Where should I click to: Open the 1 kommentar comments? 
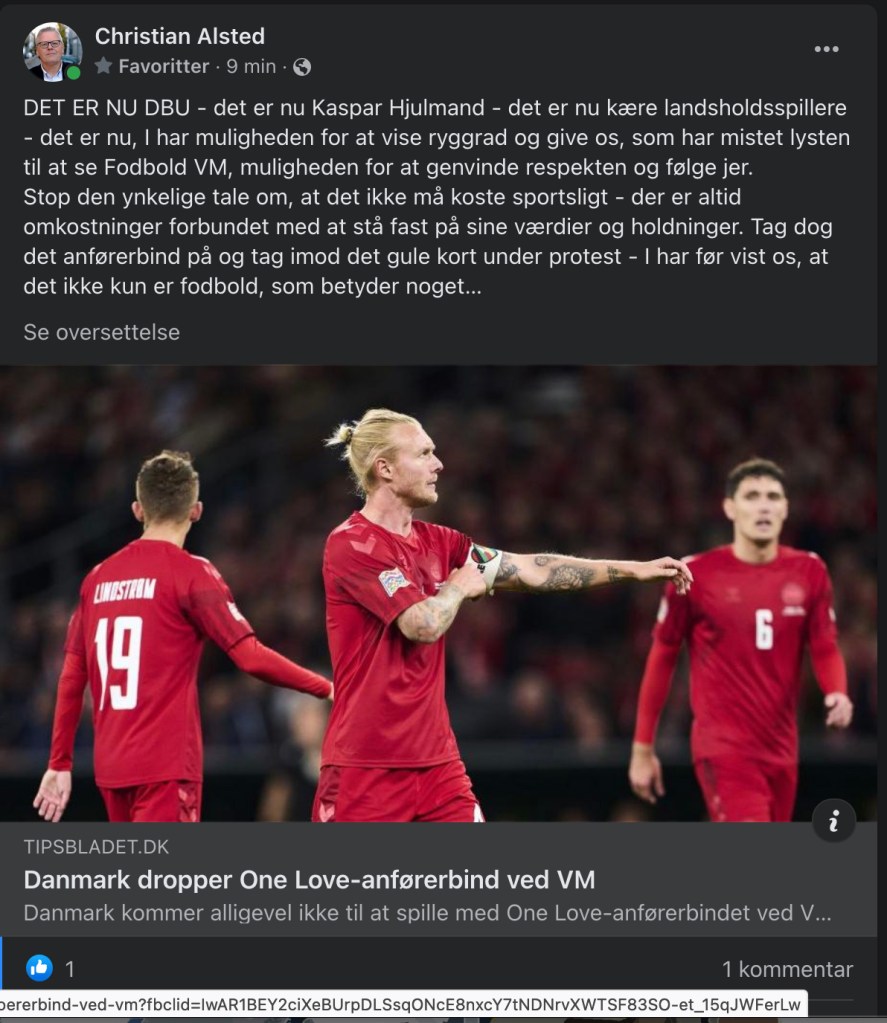[787, 968]
